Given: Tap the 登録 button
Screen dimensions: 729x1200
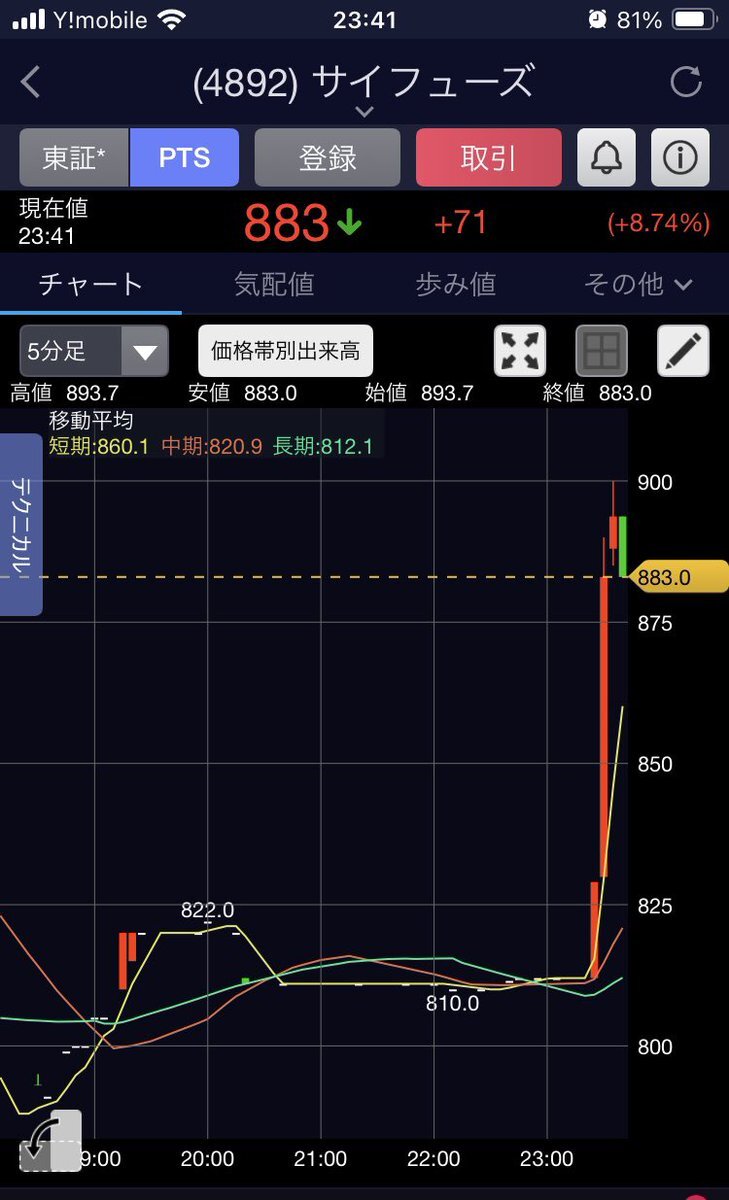Looking at the screenshot, I should click(327, 158).
